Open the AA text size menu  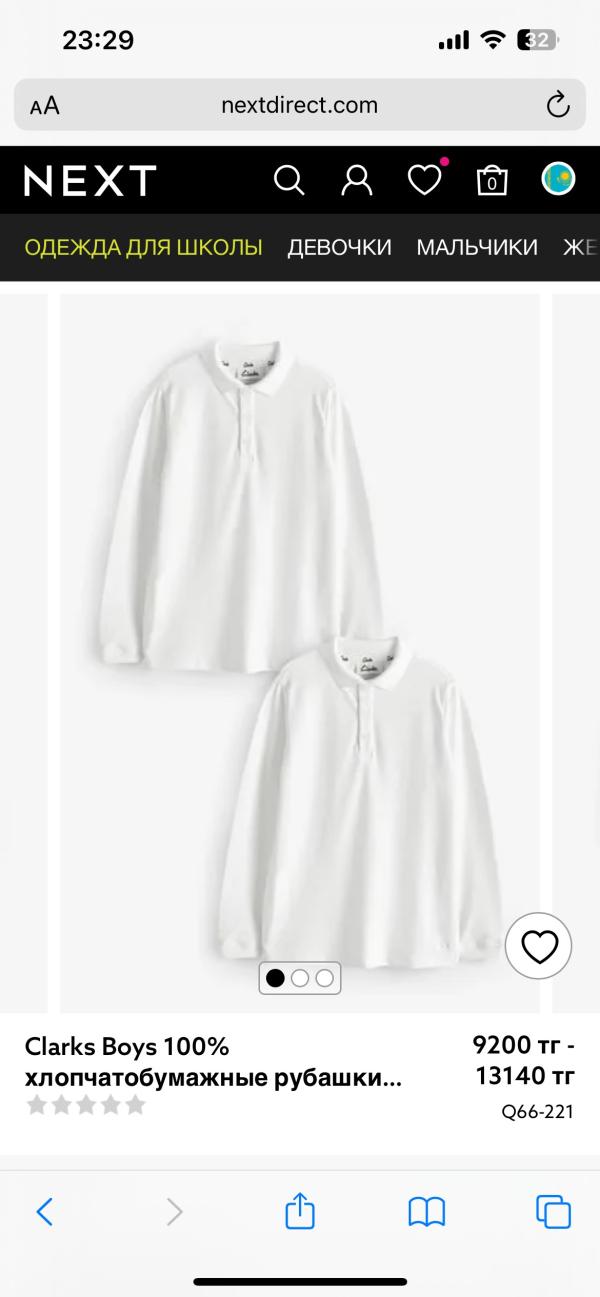[x=45, y=105]
